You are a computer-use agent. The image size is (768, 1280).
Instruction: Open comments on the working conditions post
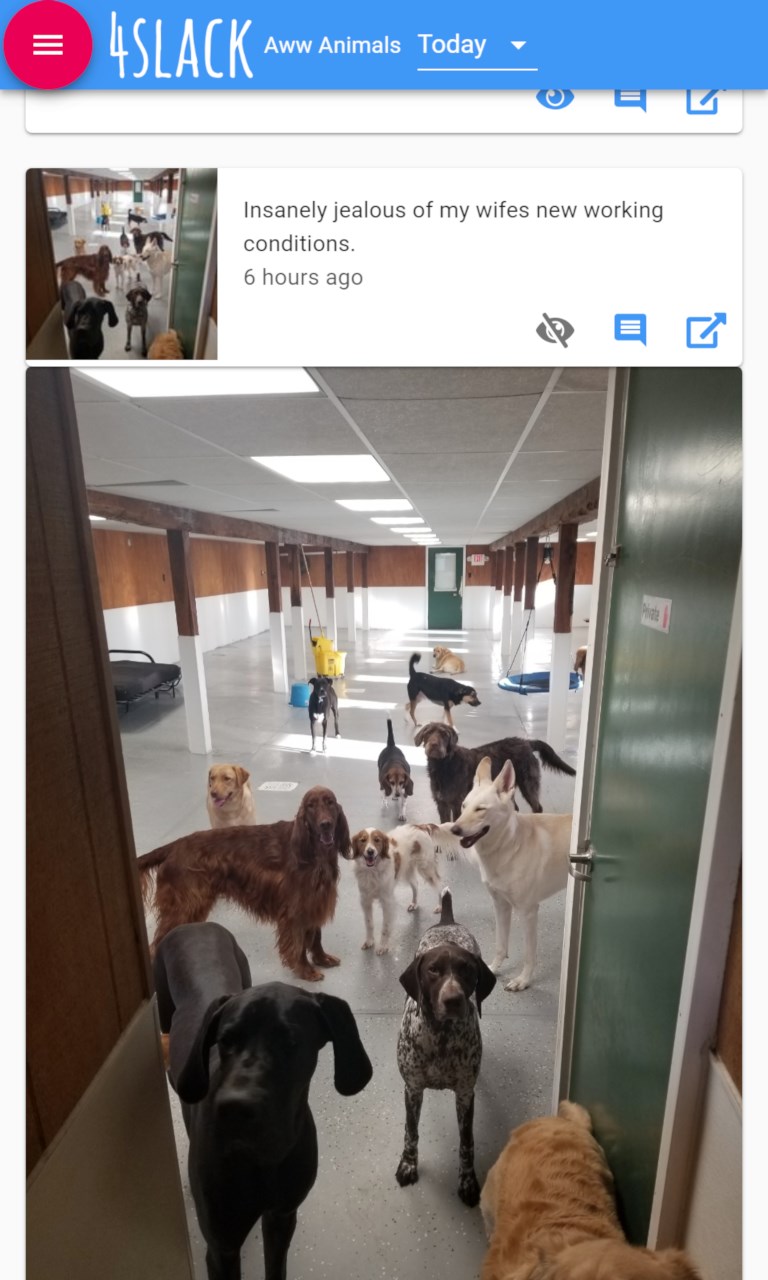pyautogui.click(x=630, y=330)
